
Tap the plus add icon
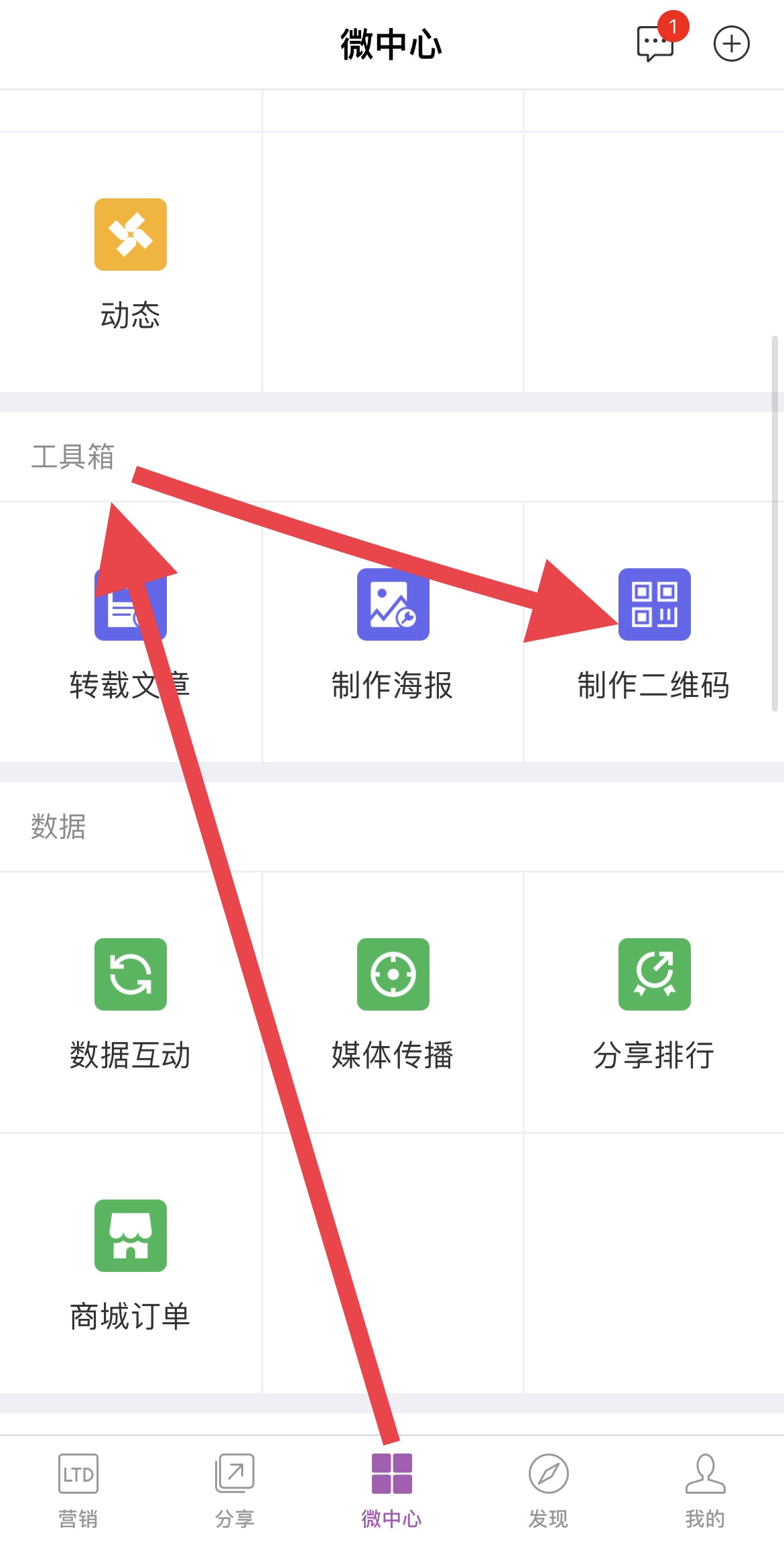731,44
